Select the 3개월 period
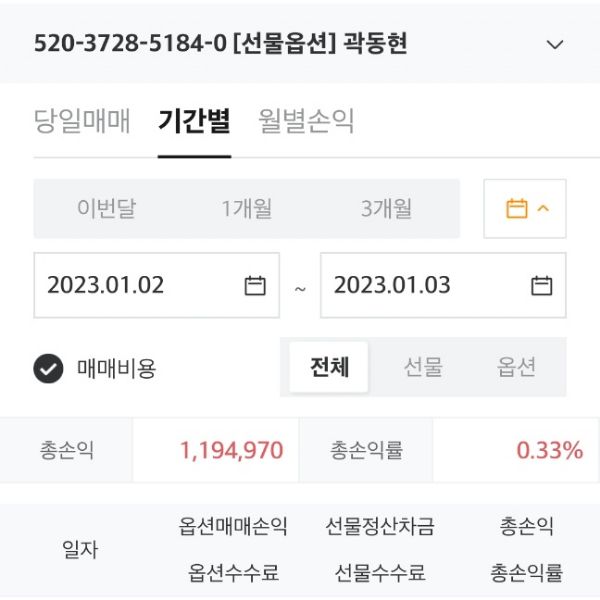This screenshot has height=600, width=600. (x=386, y=209)
